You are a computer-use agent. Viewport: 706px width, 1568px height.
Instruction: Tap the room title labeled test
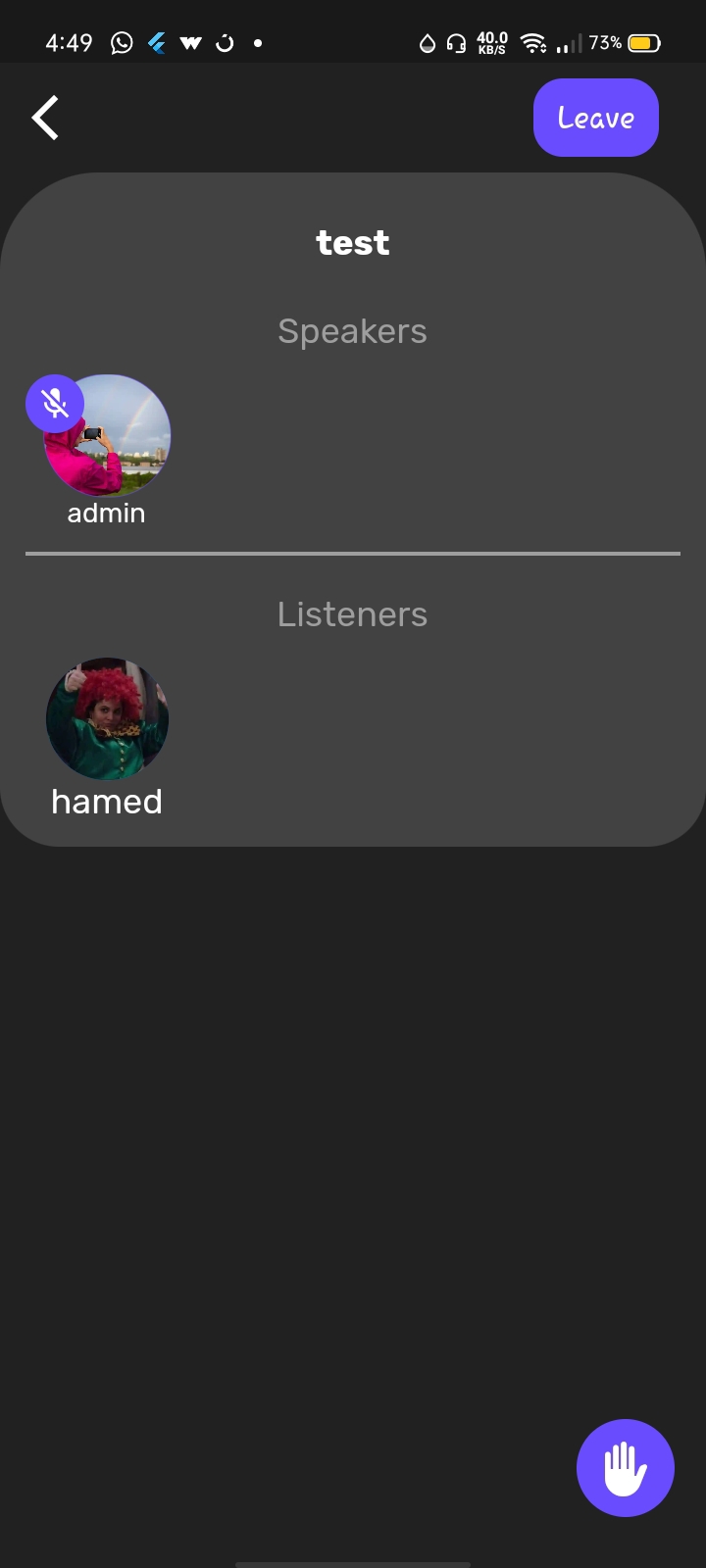click(x=352, y=242)
